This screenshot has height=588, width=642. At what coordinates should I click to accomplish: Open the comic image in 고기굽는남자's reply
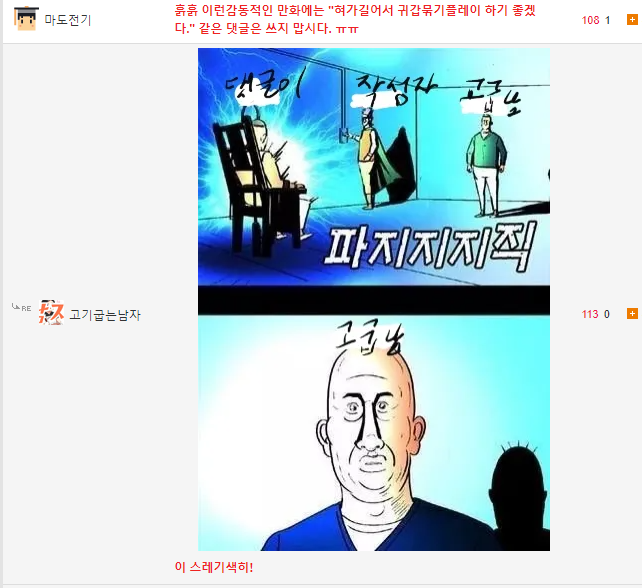[x=373, y=299]
